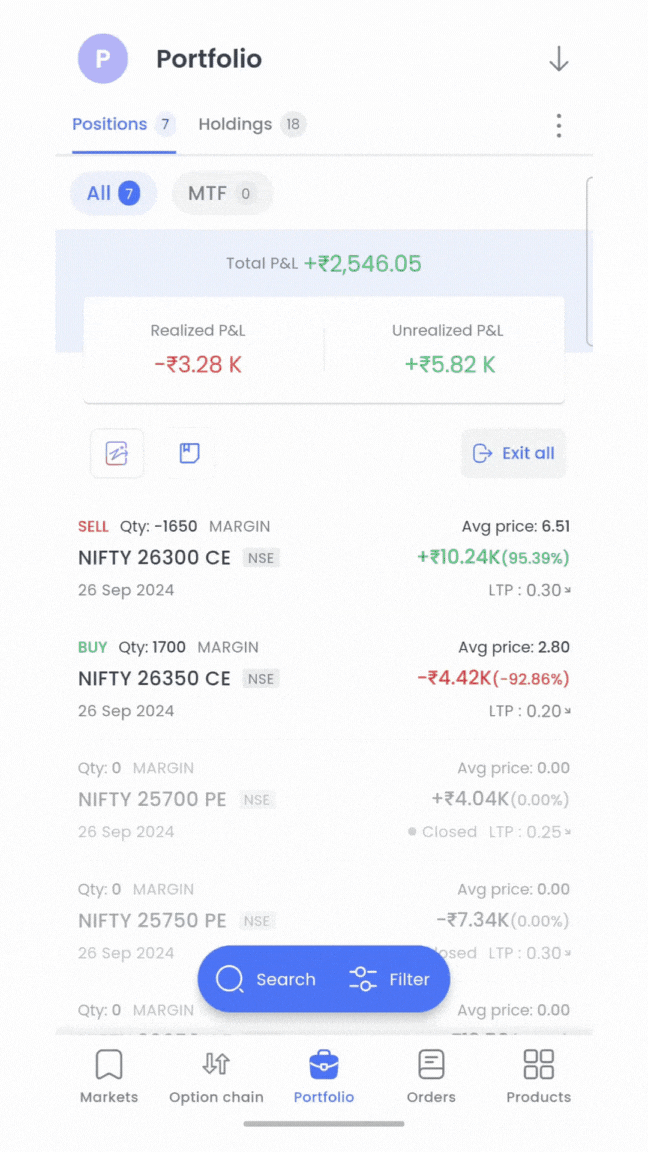648x1152 pixels.
Task: Open the Filter options
Action: [390, 979]
